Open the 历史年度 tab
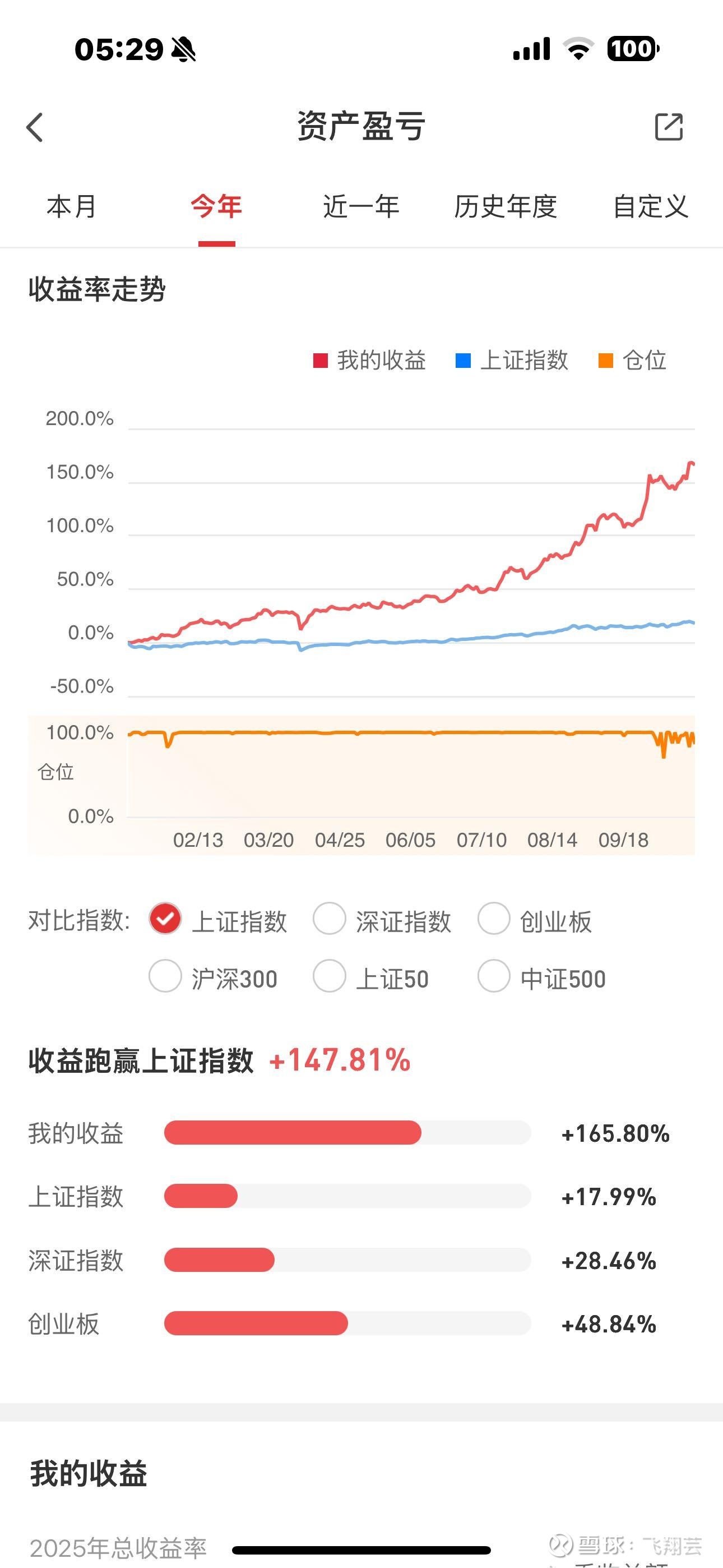 506,206
